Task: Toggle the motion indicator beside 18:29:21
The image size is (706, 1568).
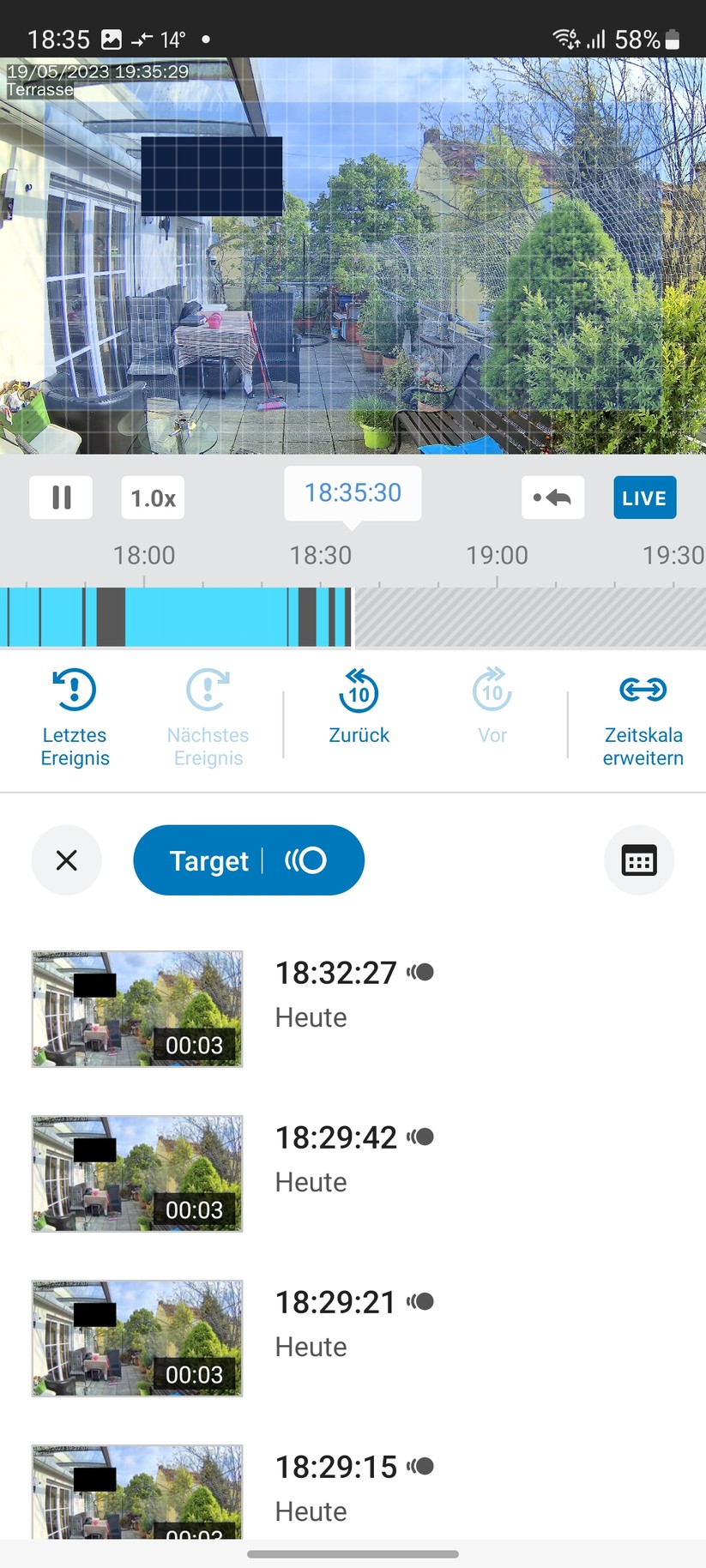Action: coord(421,1301)
